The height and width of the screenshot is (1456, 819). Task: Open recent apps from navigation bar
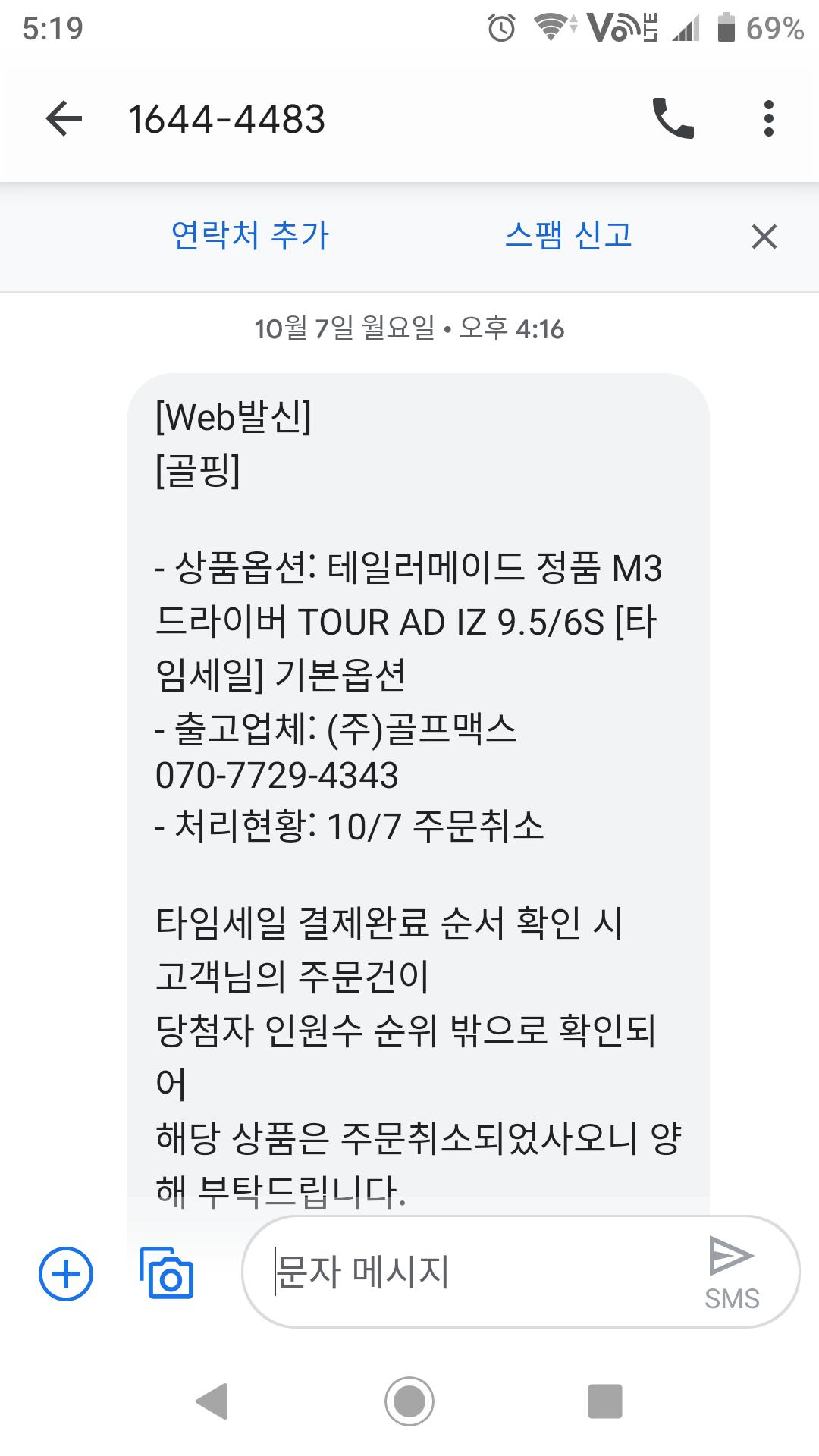pos(604,1401)
